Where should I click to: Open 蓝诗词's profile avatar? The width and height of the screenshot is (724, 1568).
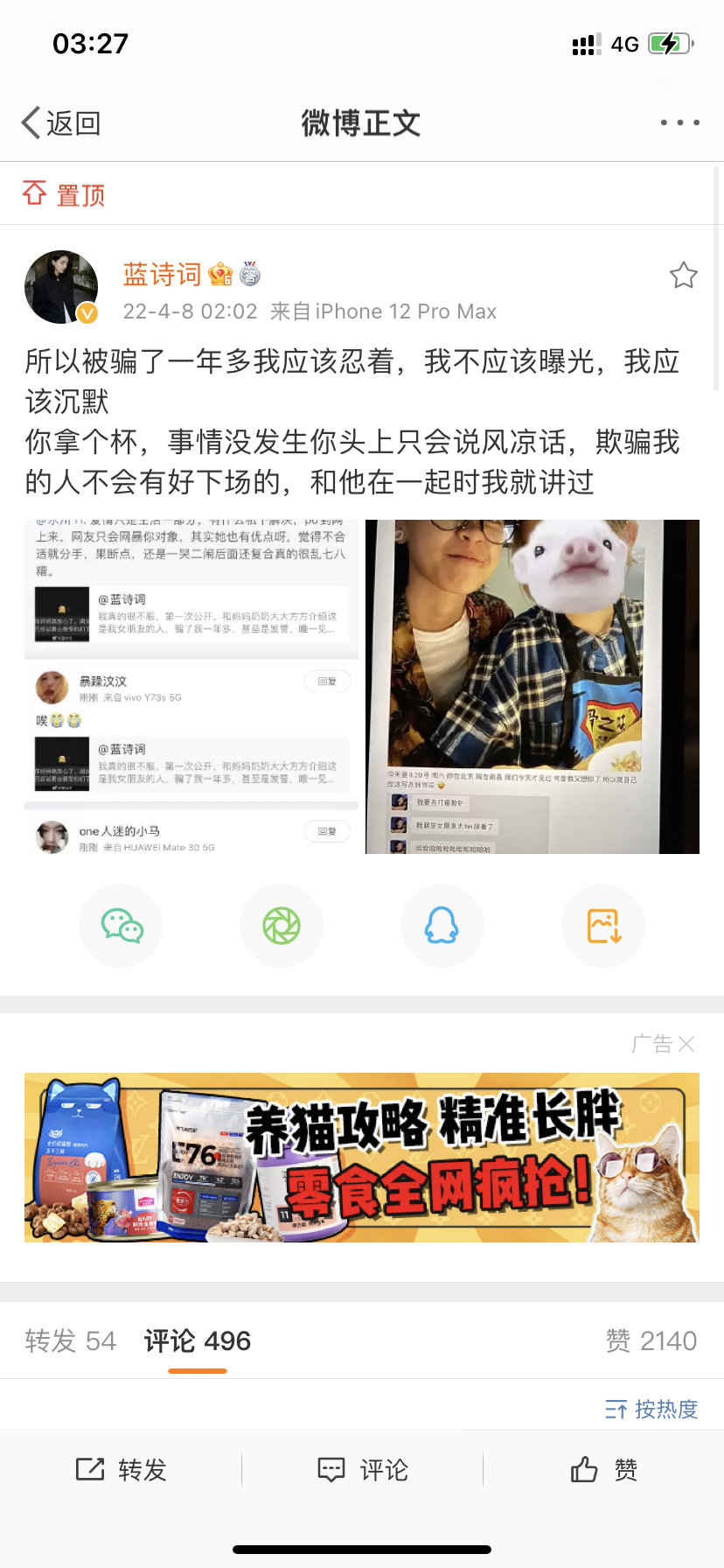[60, 287]
